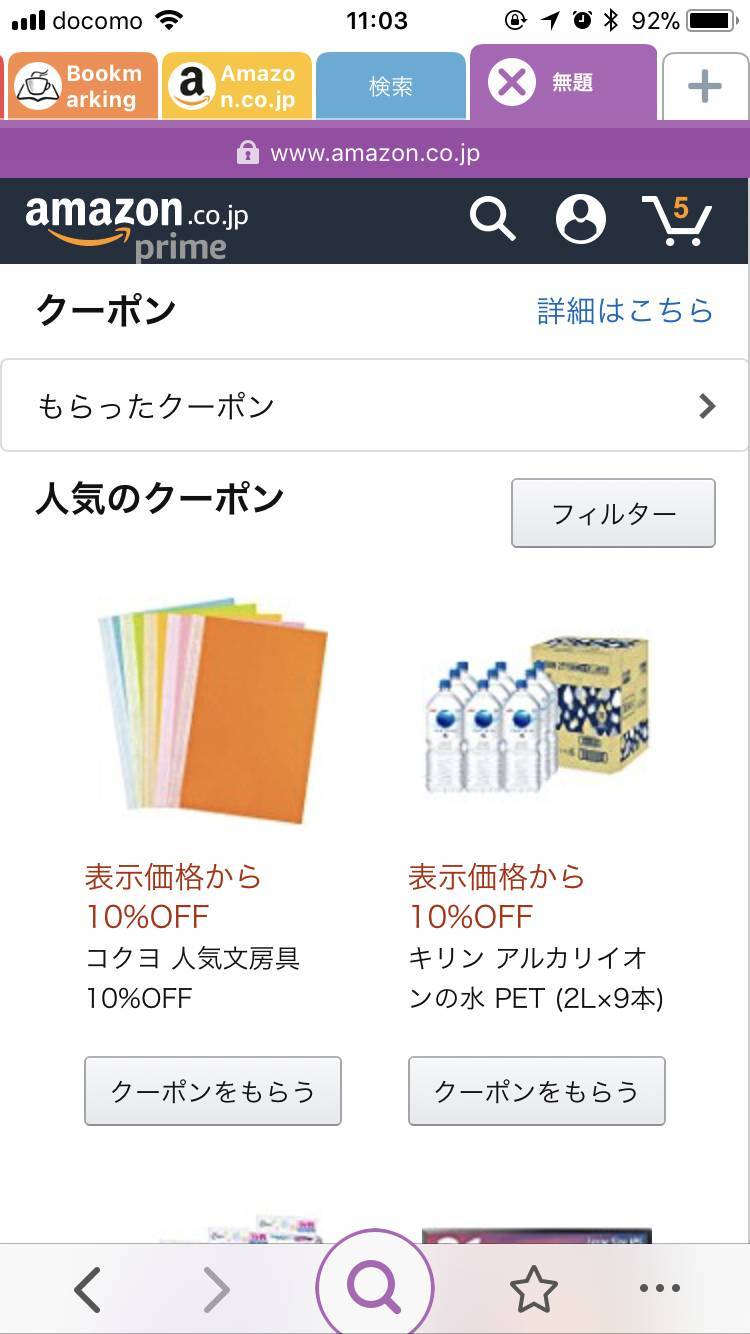The width and height of the screenshot is (750, 1334).
Task: Get the キリン アルカリイオンの水 coupon
Action: click(x=537, y=1091)
